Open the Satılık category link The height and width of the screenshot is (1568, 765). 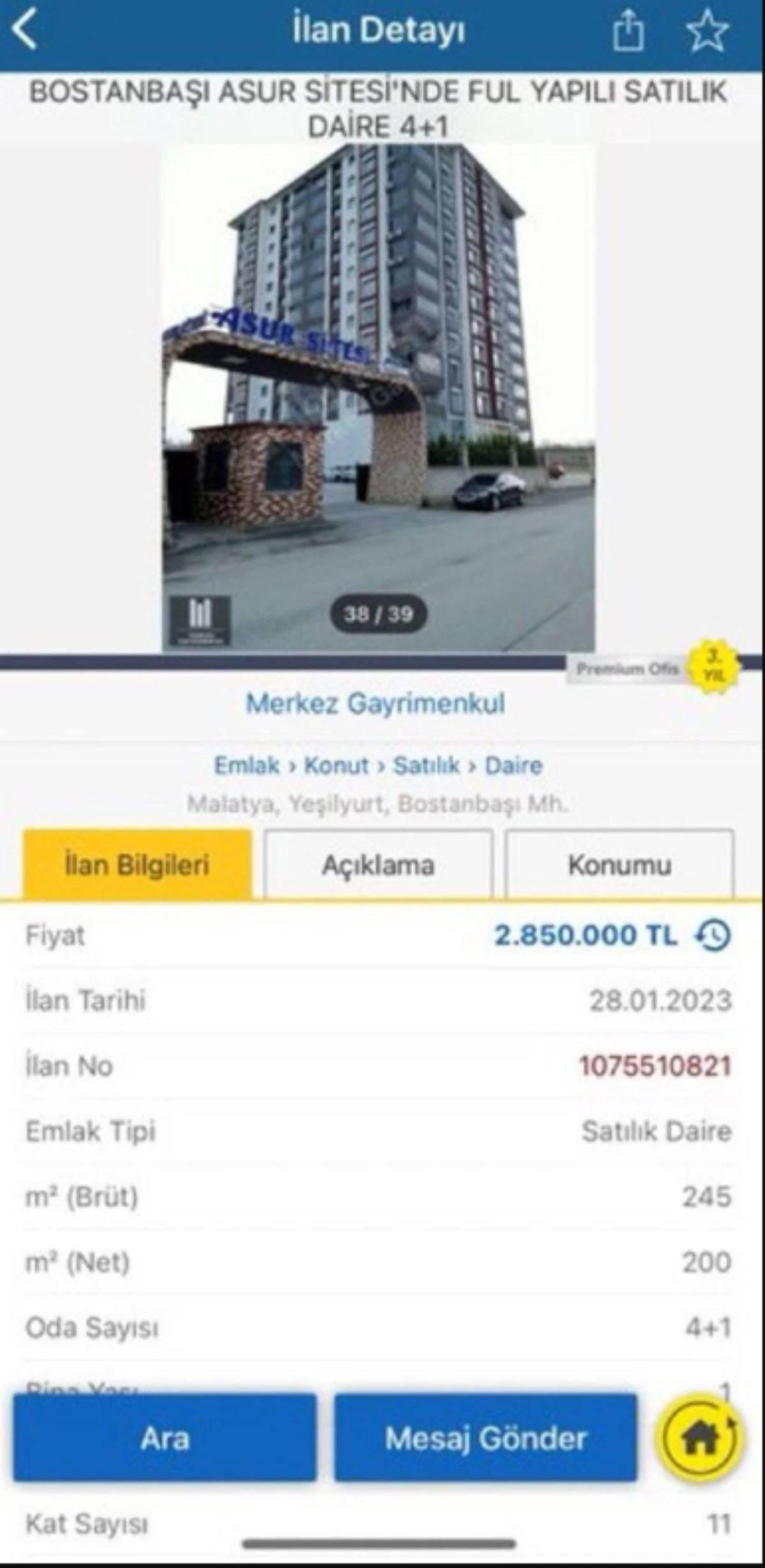(426, 765)
